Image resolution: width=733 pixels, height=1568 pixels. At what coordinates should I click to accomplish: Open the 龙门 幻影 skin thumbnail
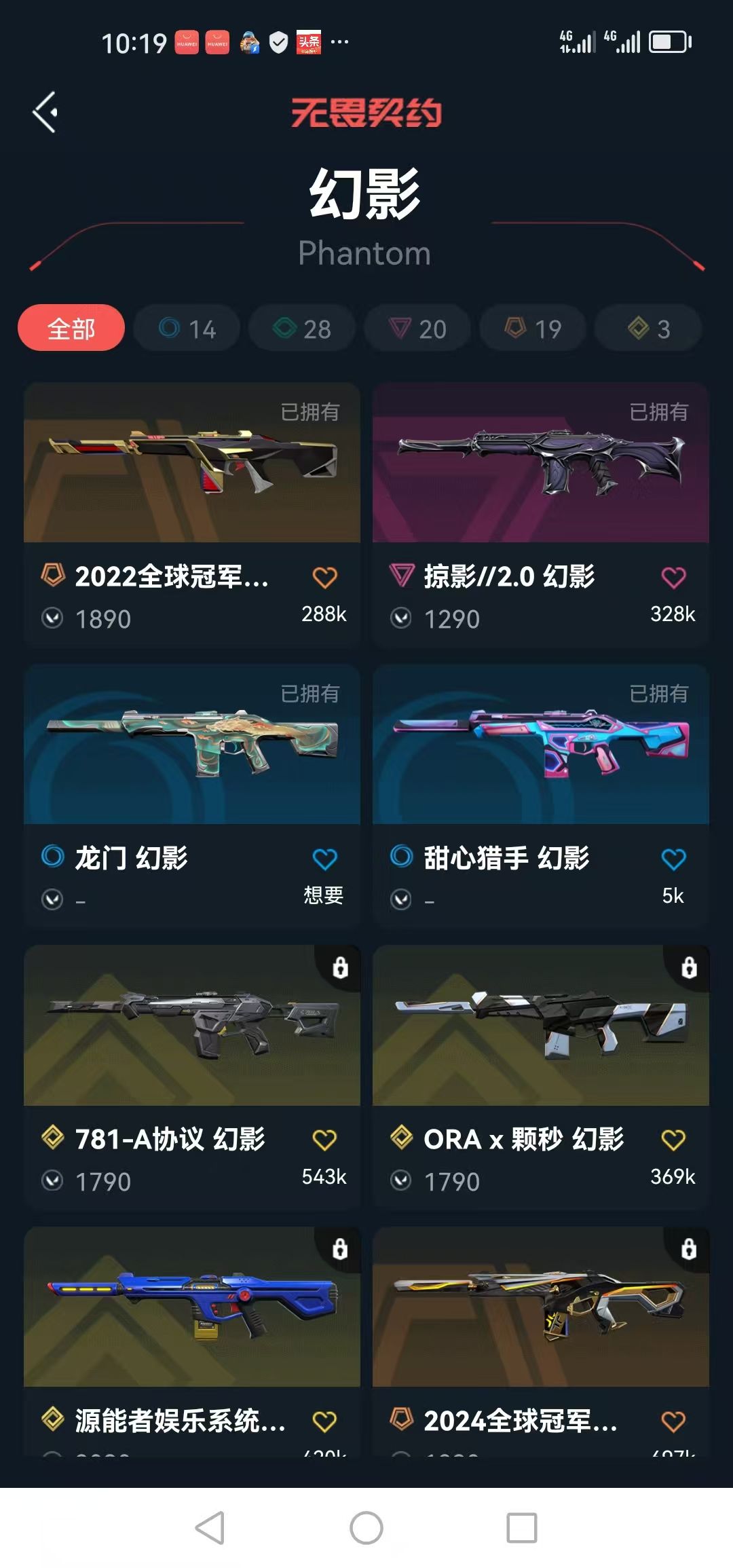pyautogui.click(x=192, y=745)
